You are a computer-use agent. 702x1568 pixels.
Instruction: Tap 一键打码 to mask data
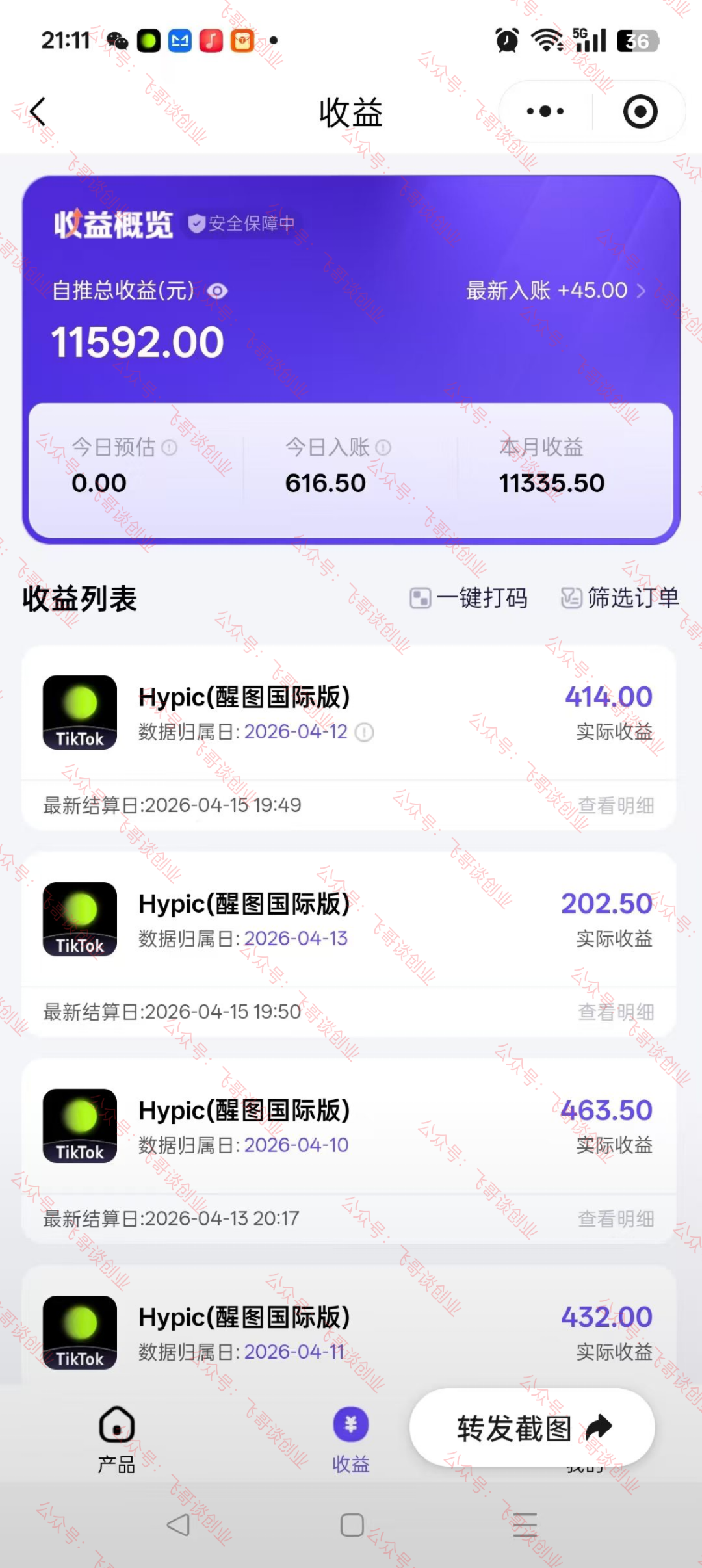[469, 597]
